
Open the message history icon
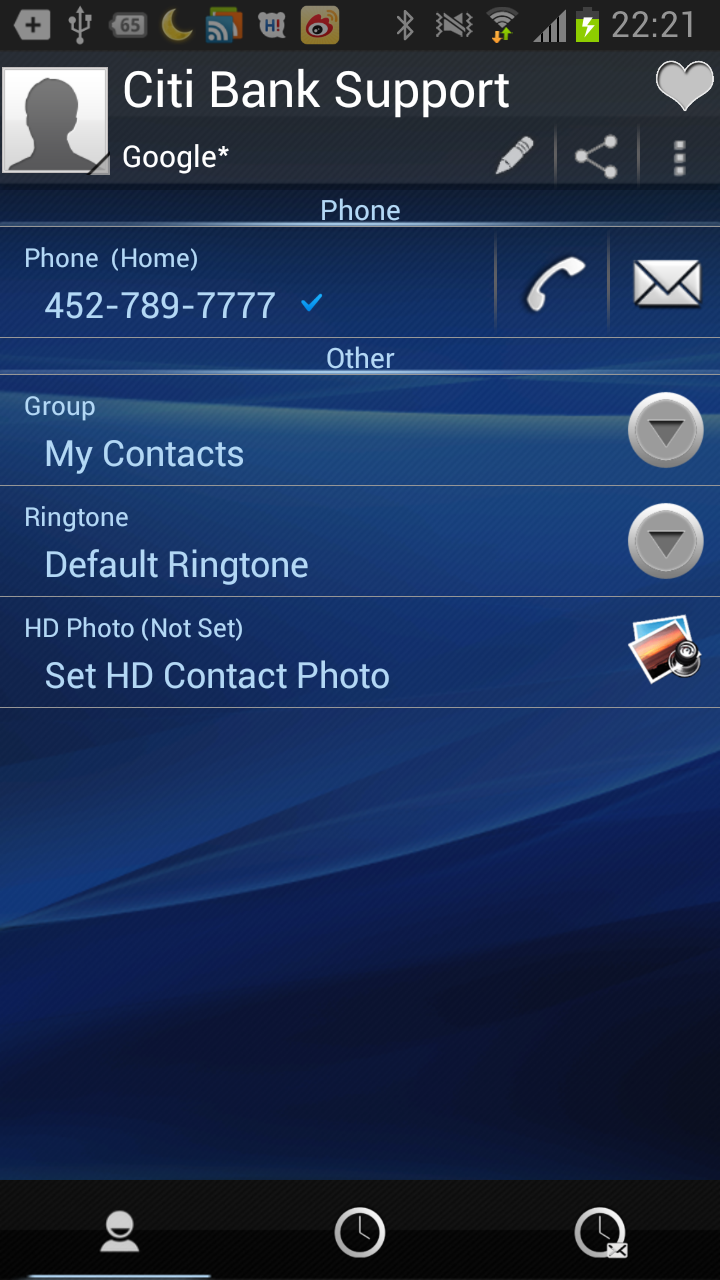pos(600,1232)
